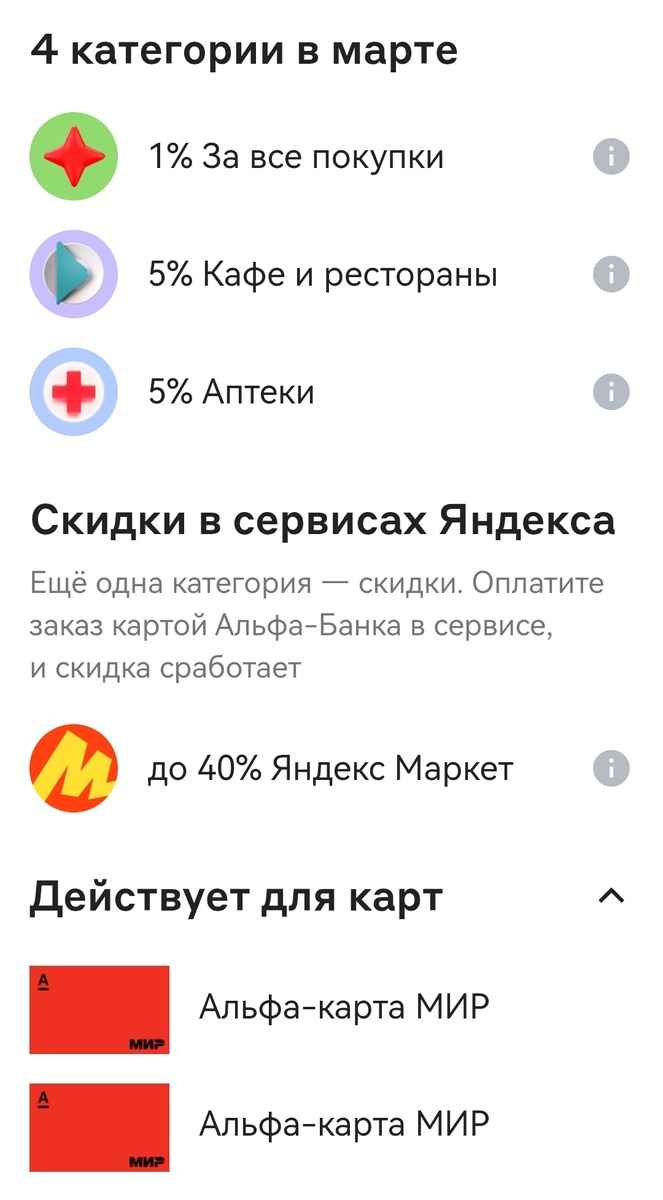This screenshot has width=663, height=1200.
Task: Open info for 1% За все покупки
Action: (611, 157)
